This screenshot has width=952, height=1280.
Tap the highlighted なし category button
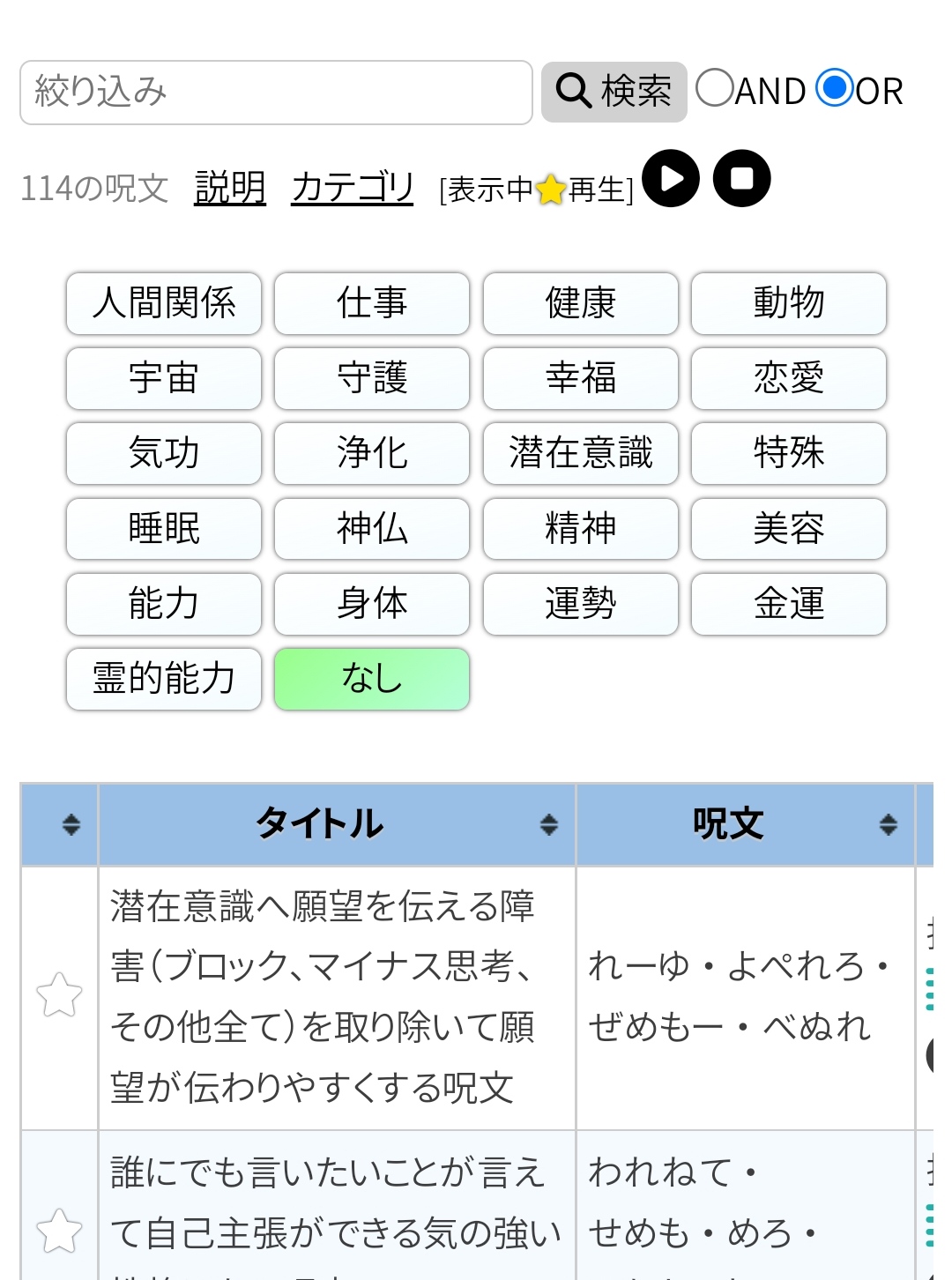372,679
